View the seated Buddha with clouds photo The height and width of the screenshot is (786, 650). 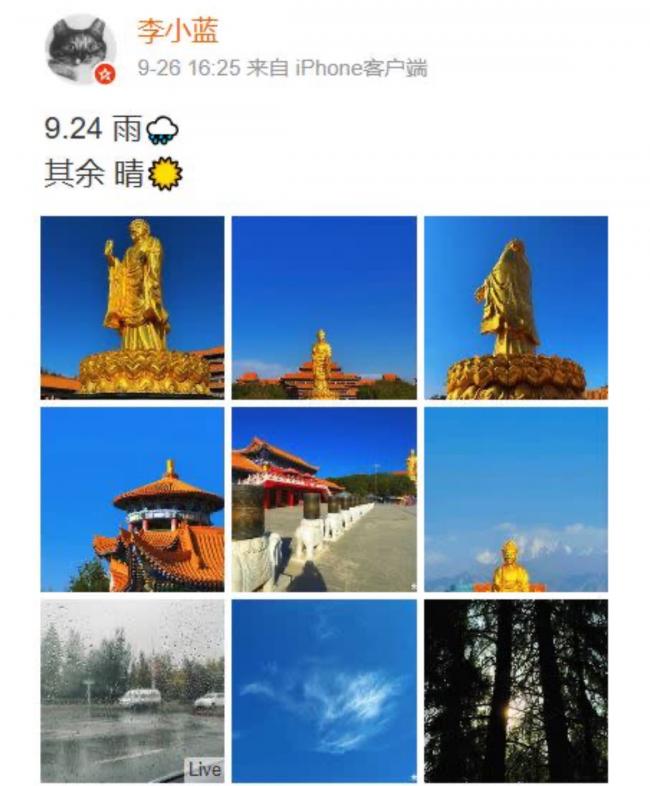point(516,498)
